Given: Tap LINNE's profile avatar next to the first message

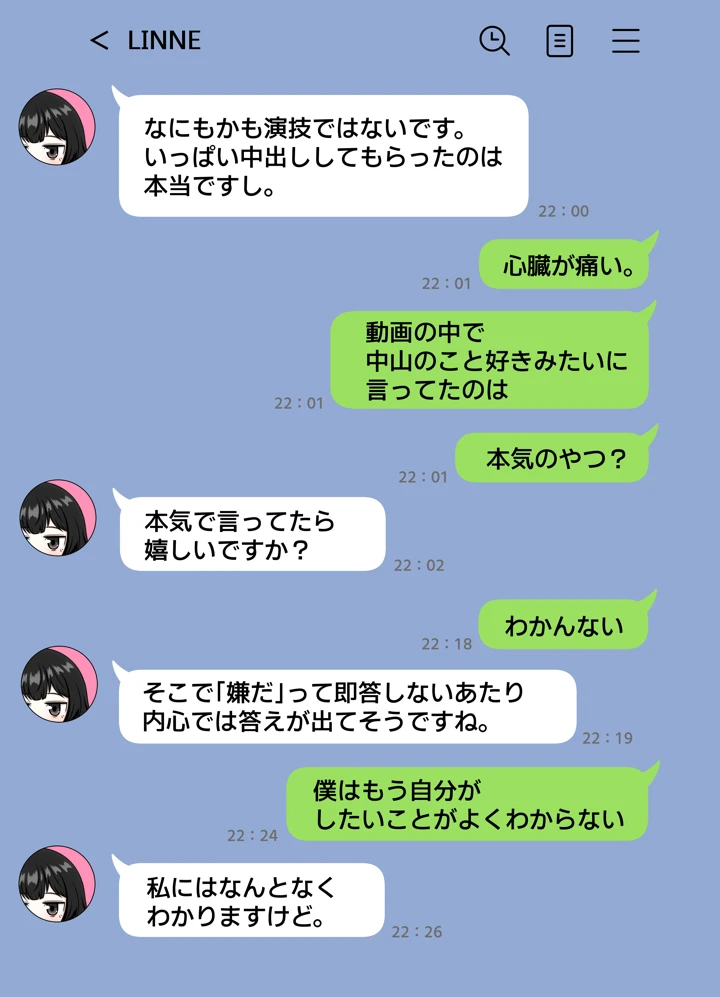Looking at the screenshot, I should tap(55, 125).
